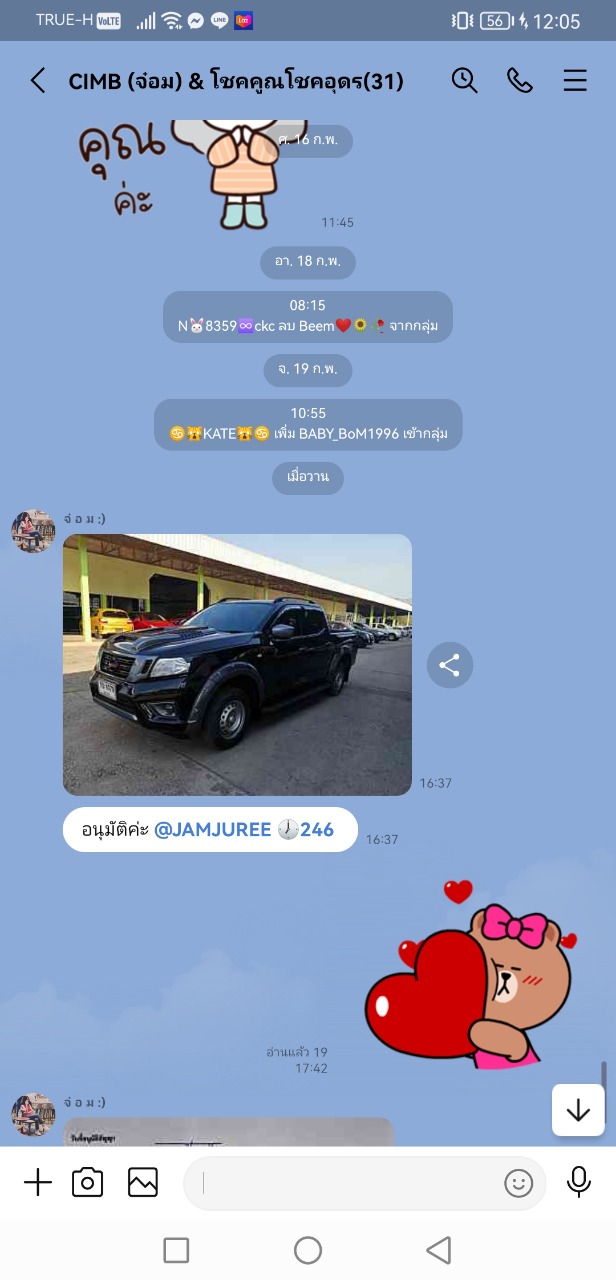Open the camera to take a photo
This screenshot has height=1280, width=616.
click(x=88, y=1183)
